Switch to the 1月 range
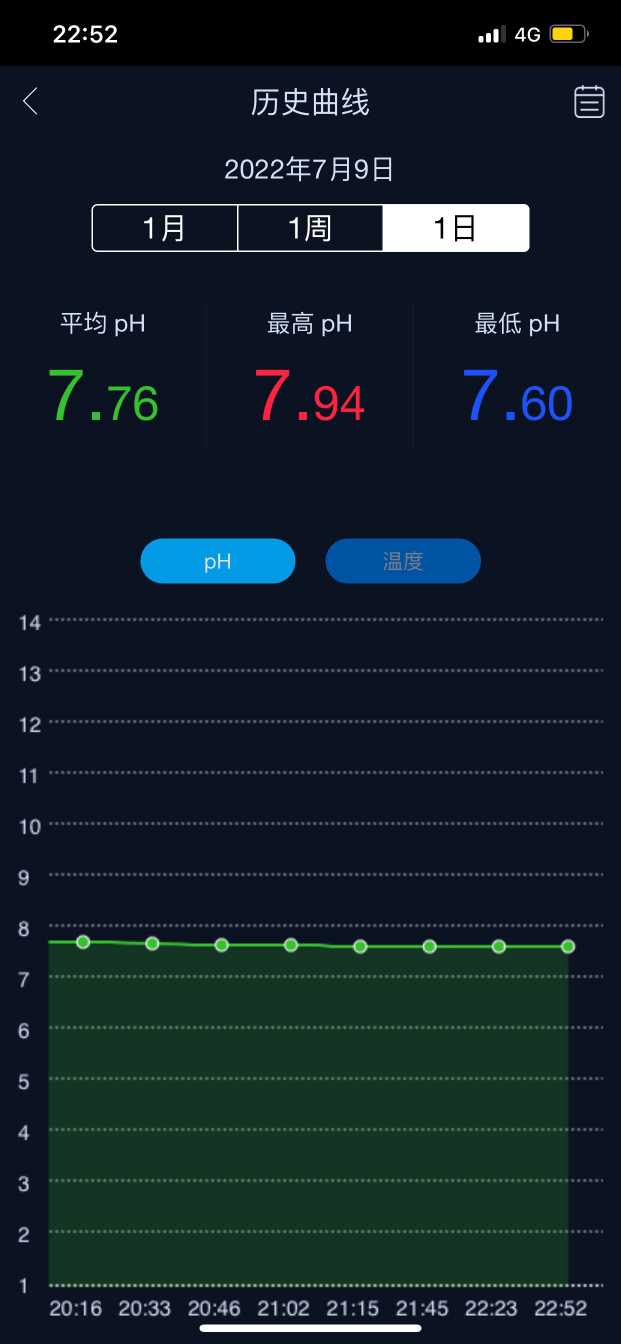 (x=165, y=228)
